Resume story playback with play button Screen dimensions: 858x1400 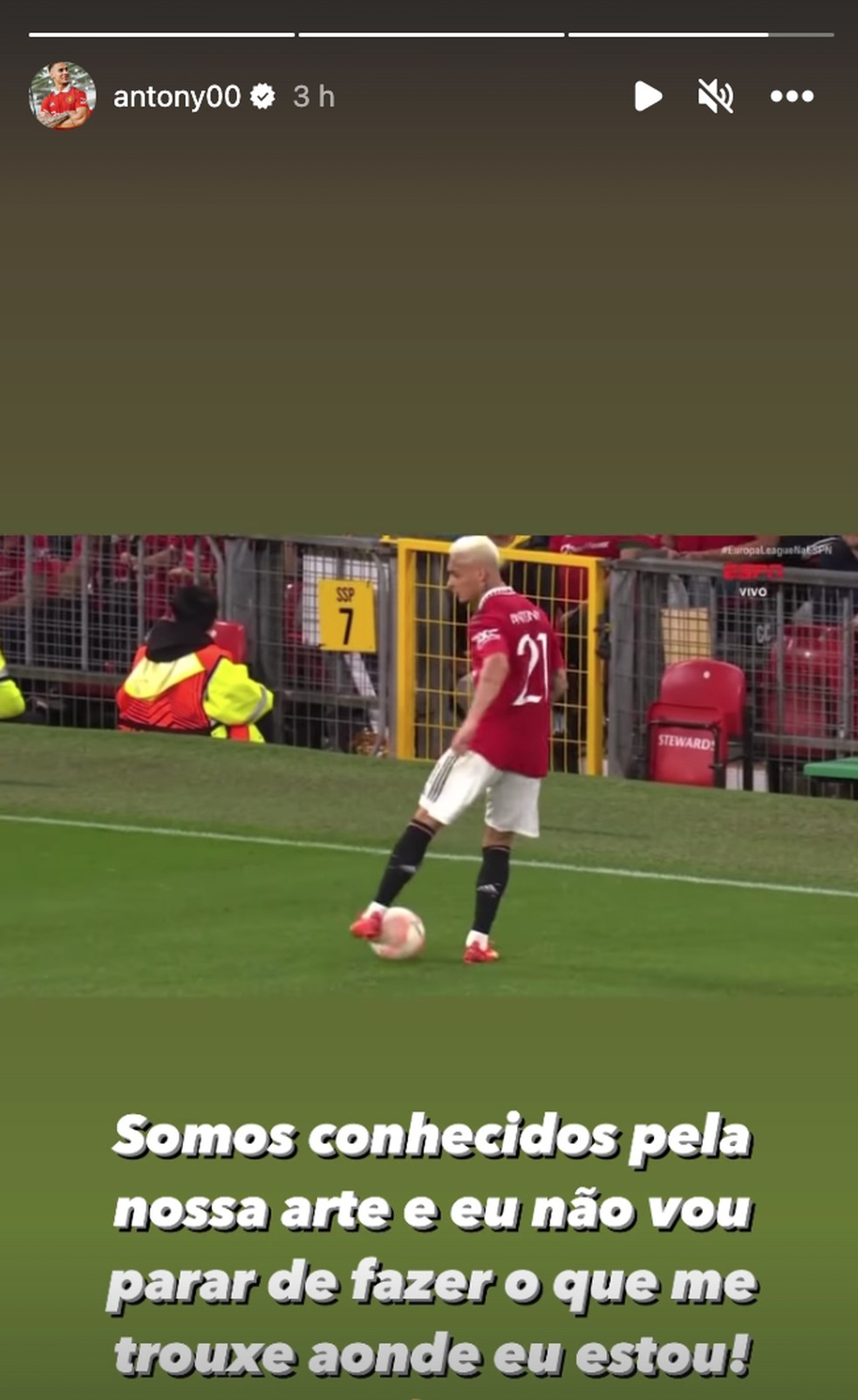647,96
